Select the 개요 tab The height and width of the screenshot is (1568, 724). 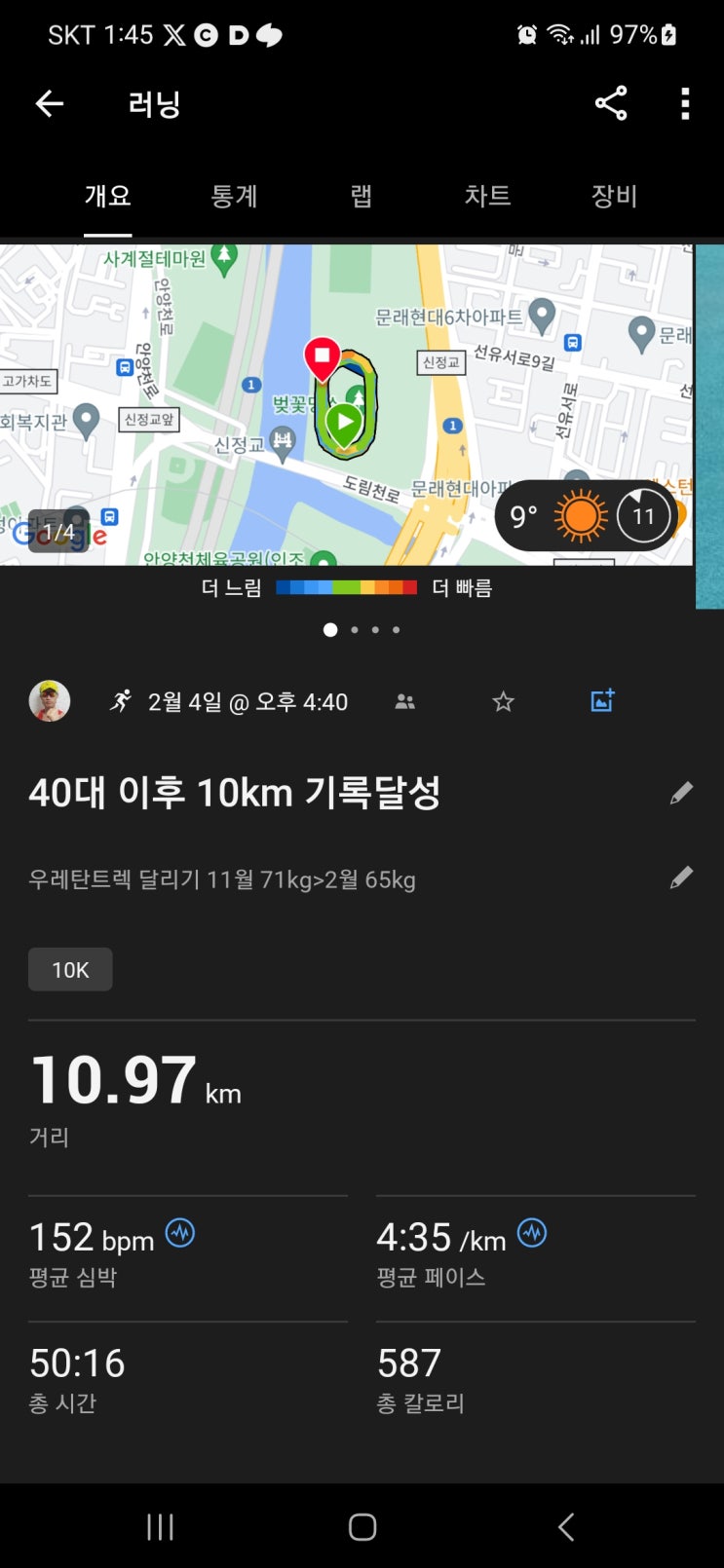(x=107, y=196)
